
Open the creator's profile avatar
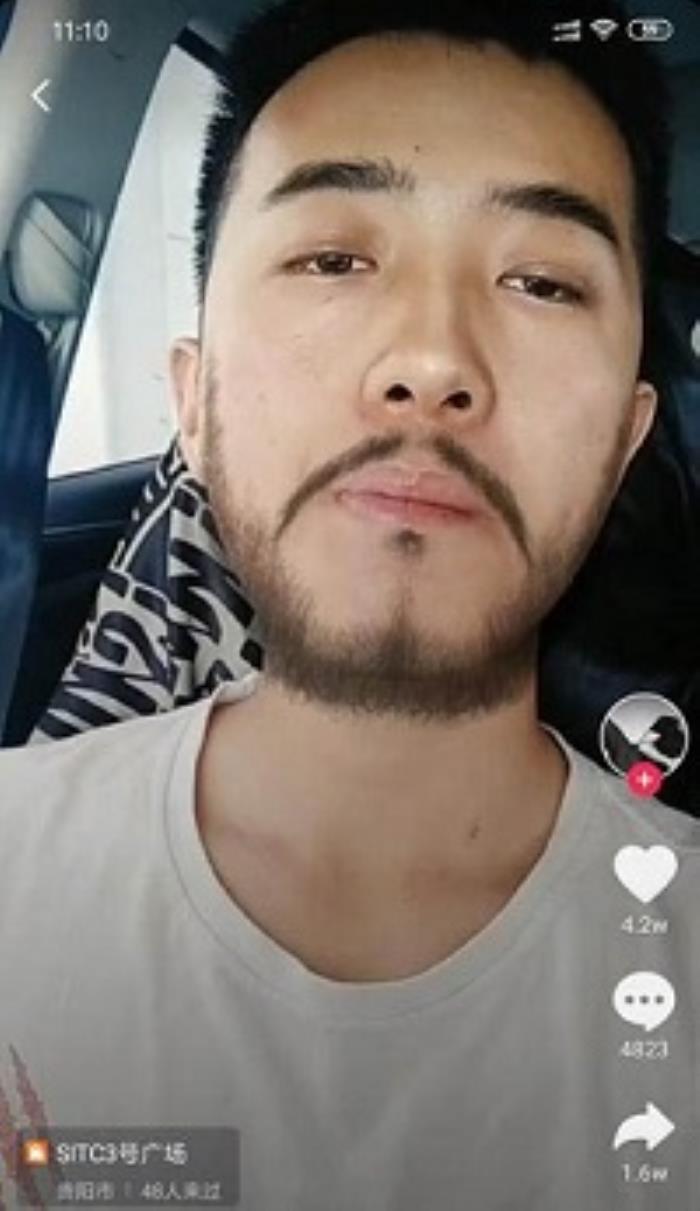644,733
